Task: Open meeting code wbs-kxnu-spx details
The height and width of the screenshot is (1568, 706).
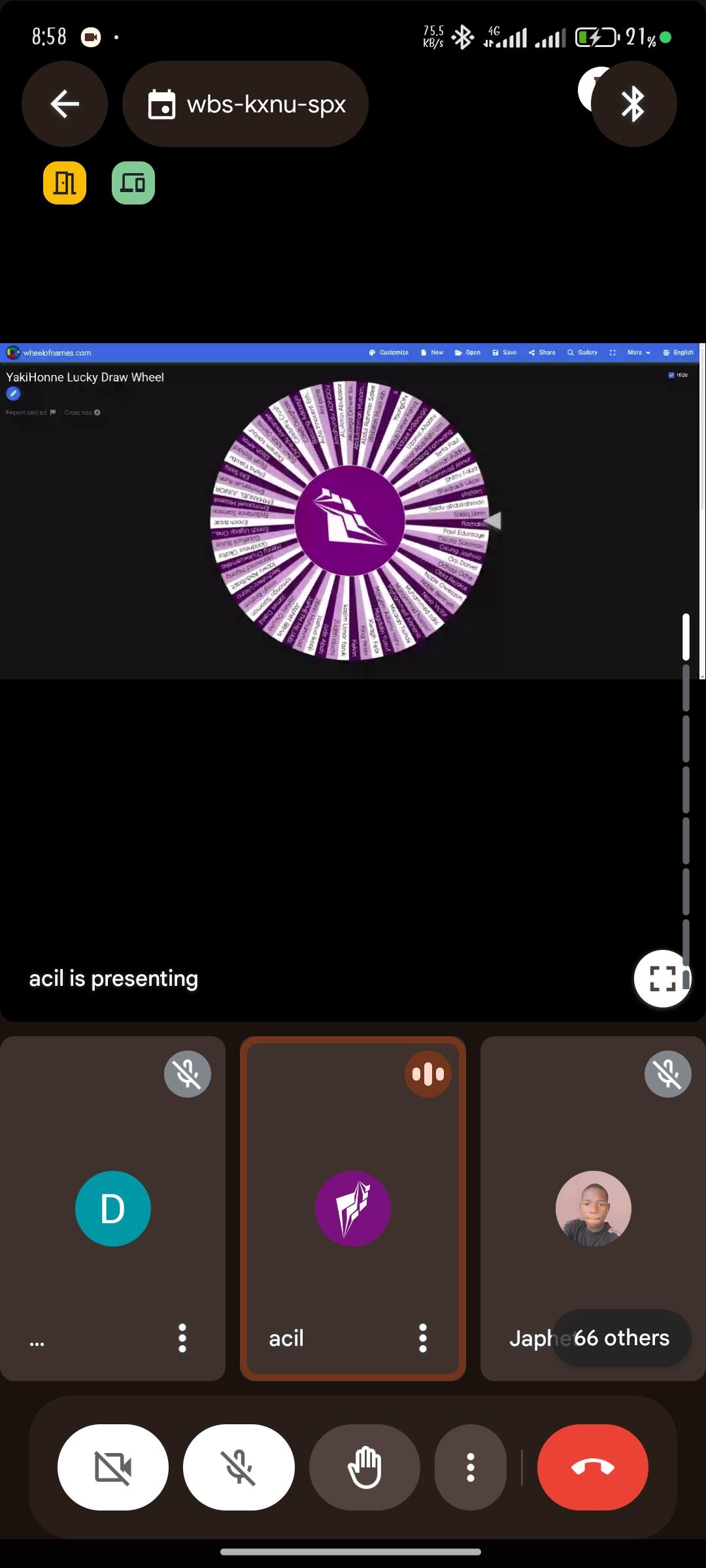Action: point(245,104)
